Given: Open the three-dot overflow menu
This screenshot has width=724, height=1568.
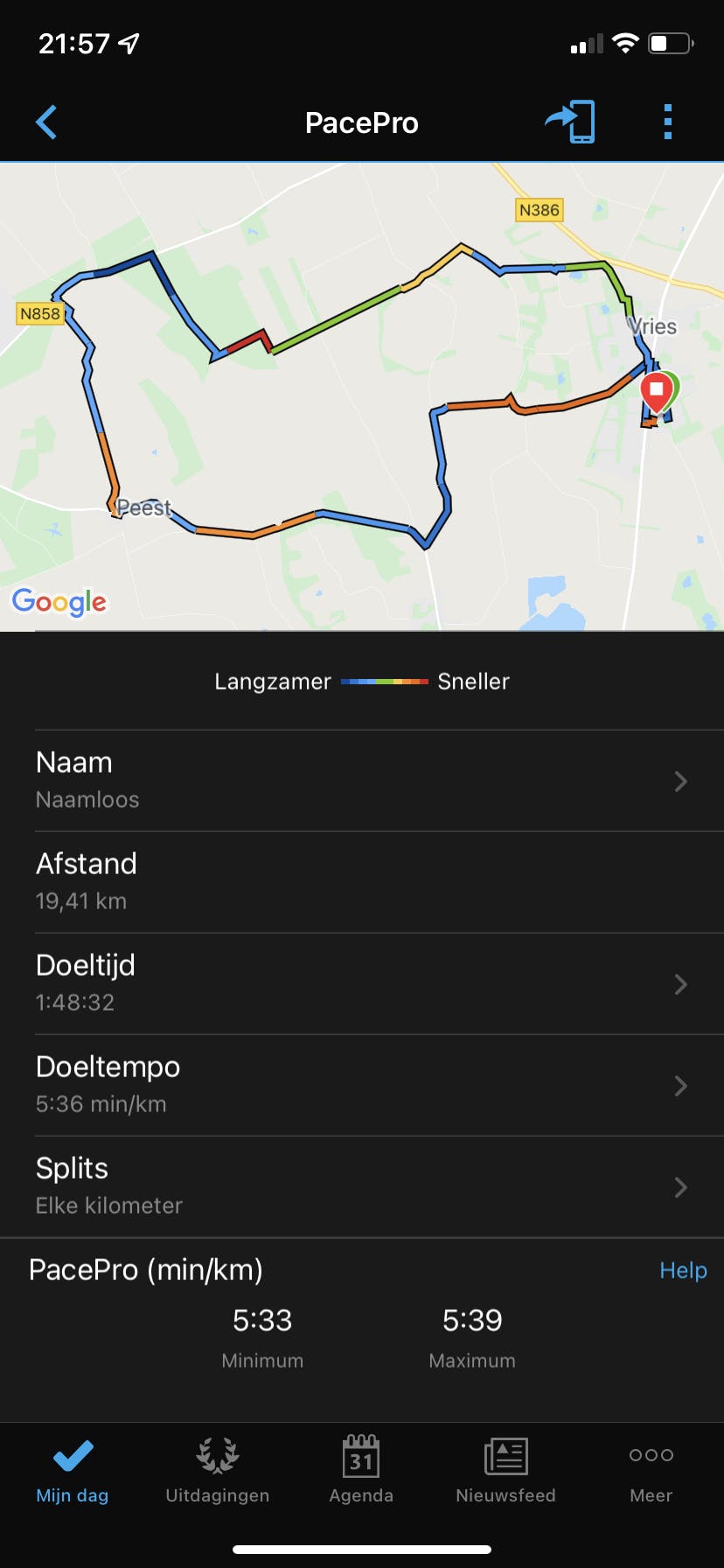Looking at the screenshot, I should 667,122.
